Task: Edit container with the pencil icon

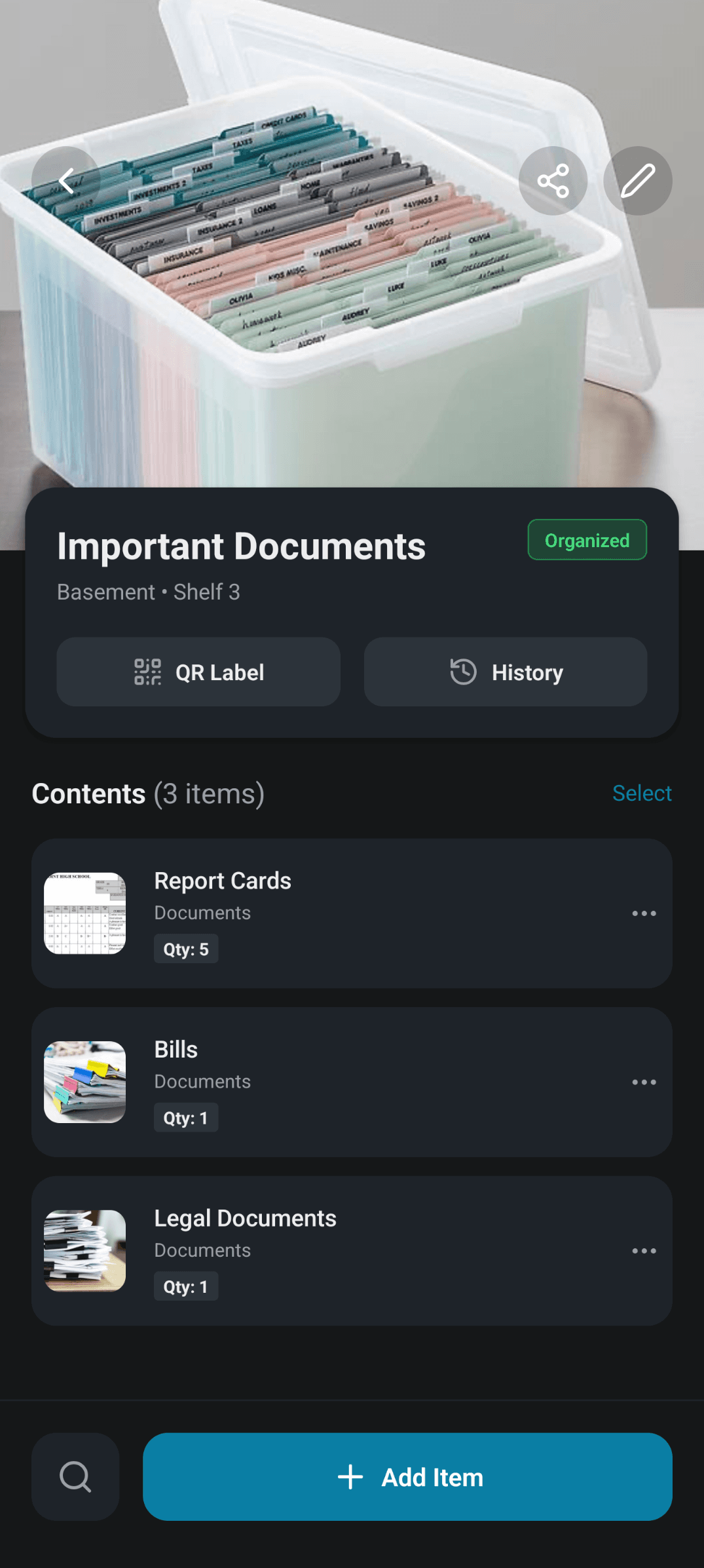Action: [x=637, y=181]
